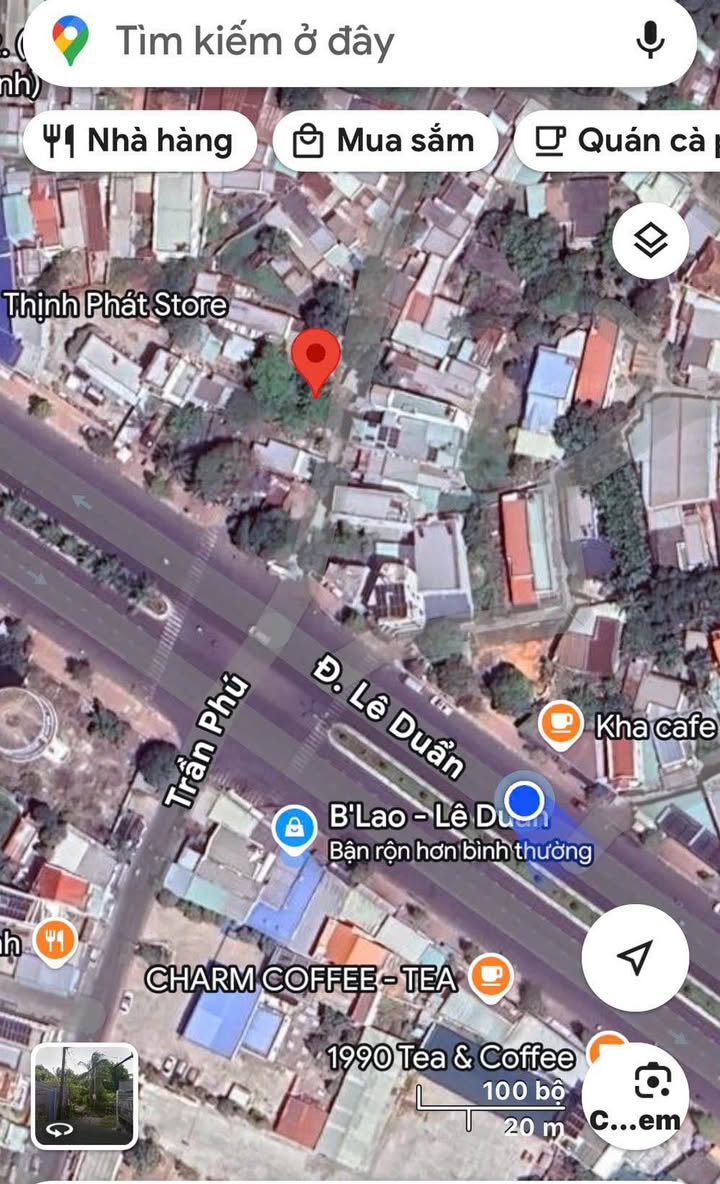Recenter map with the navigation arrow button
The image size is (720, 1184).
(635, 957)
